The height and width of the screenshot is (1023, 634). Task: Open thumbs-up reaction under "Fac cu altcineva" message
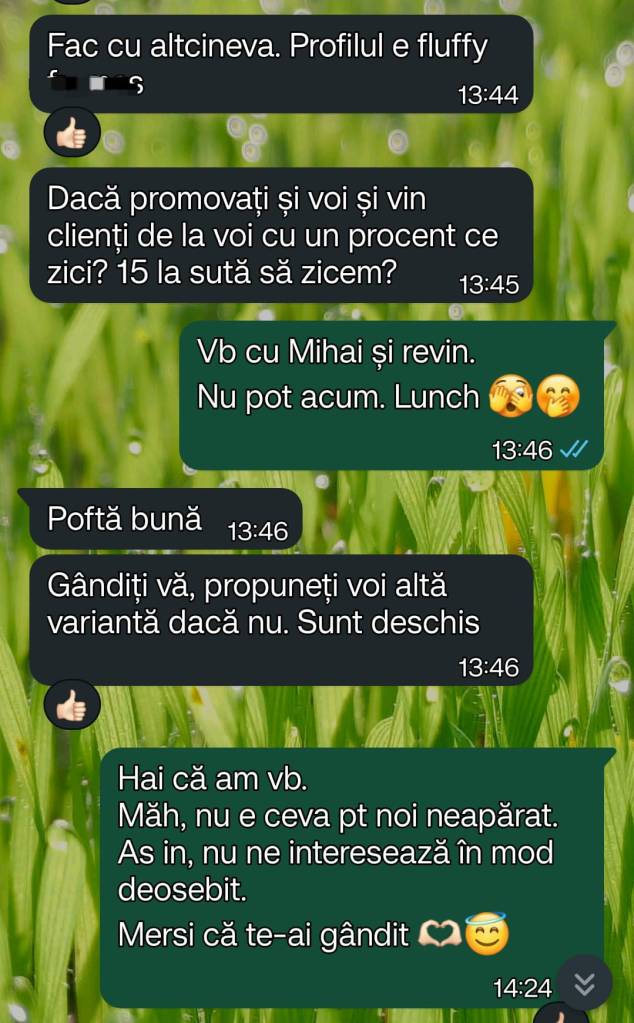point(72,133)
